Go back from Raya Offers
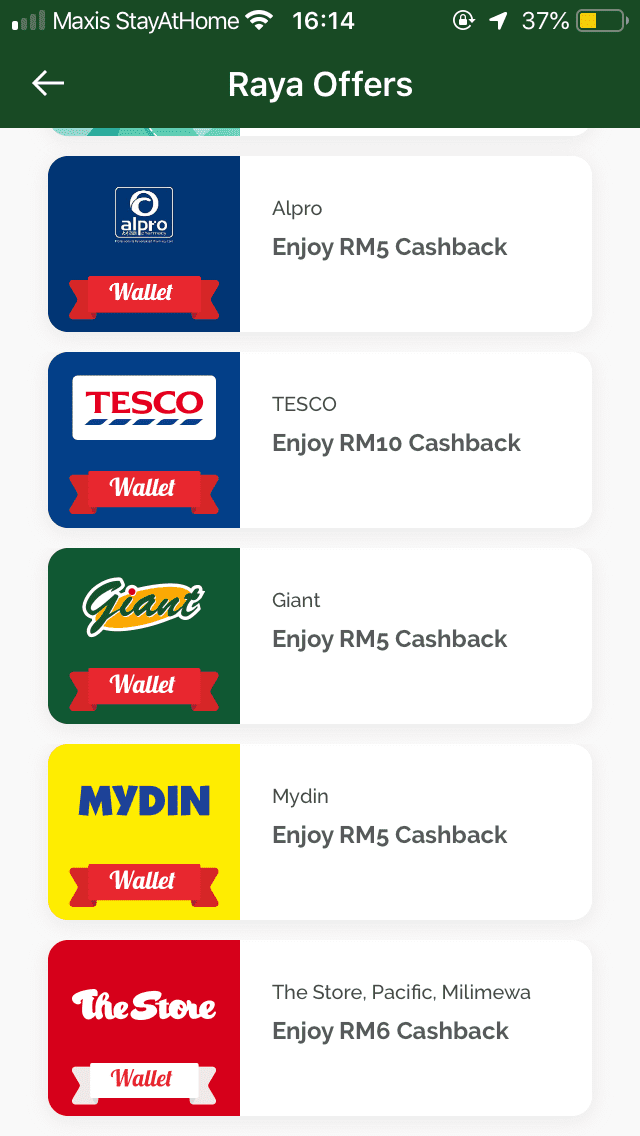This screenshot has width=640, height=1136. (48, 84)
